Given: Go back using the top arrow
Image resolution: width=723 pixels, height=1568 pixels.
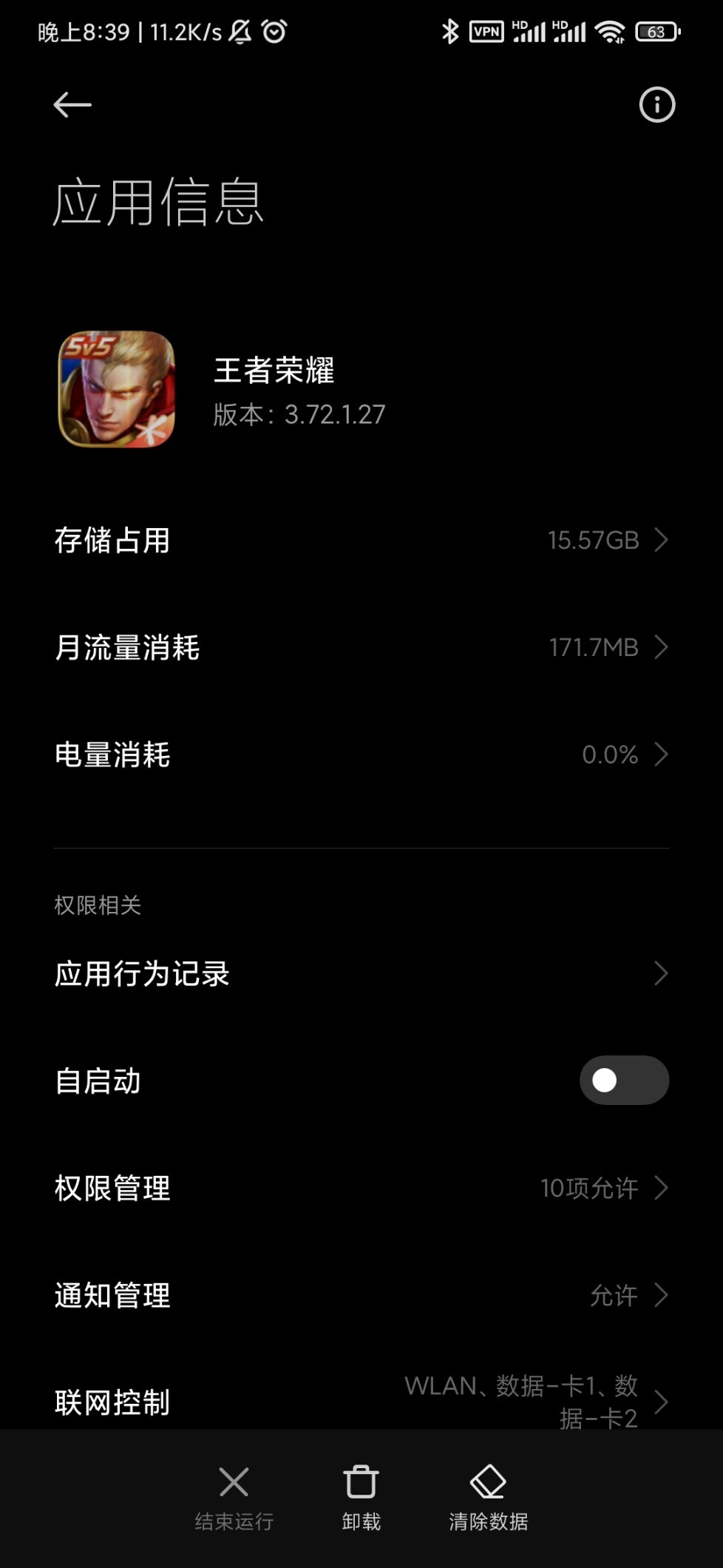Looking at the screenshot, I should pos(72,105).
